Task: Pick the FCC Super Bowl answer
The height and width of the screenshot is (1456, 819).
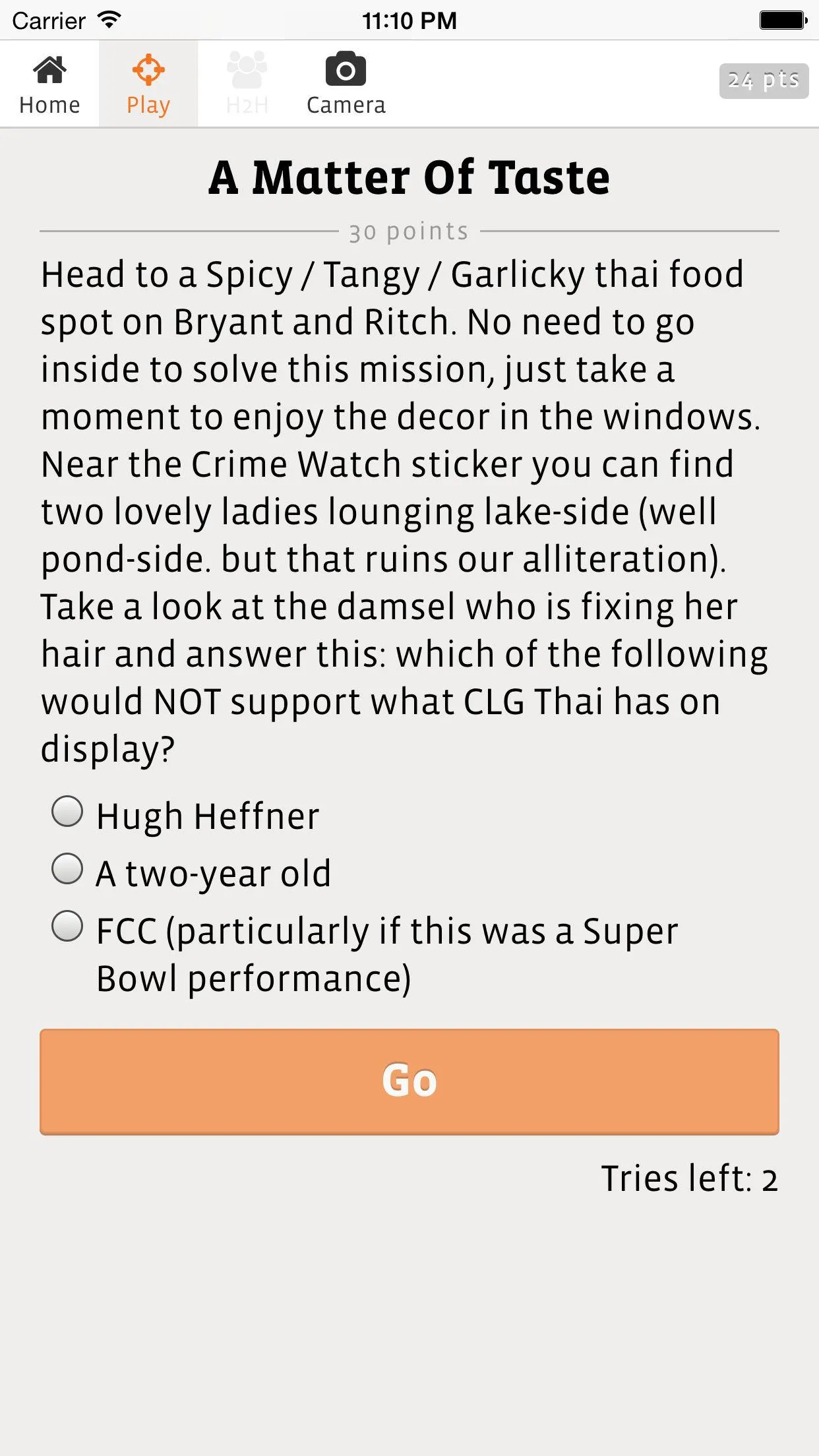Action: (x=67, y=926)
